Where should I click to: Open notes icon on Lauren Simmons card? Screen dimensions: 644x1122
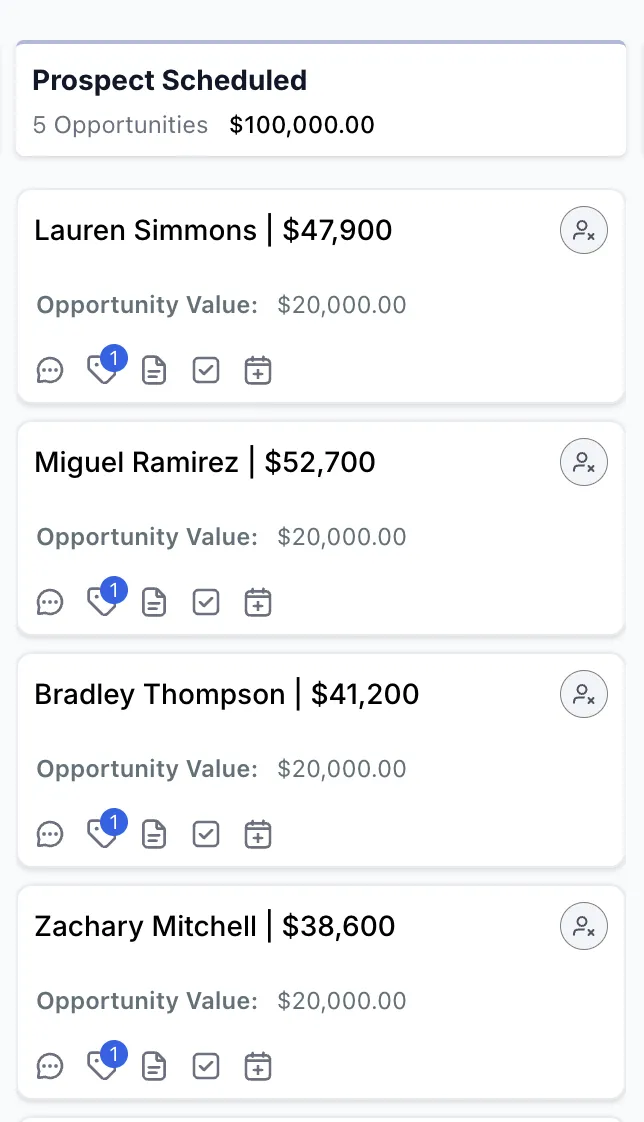click(x=154, y=371)
